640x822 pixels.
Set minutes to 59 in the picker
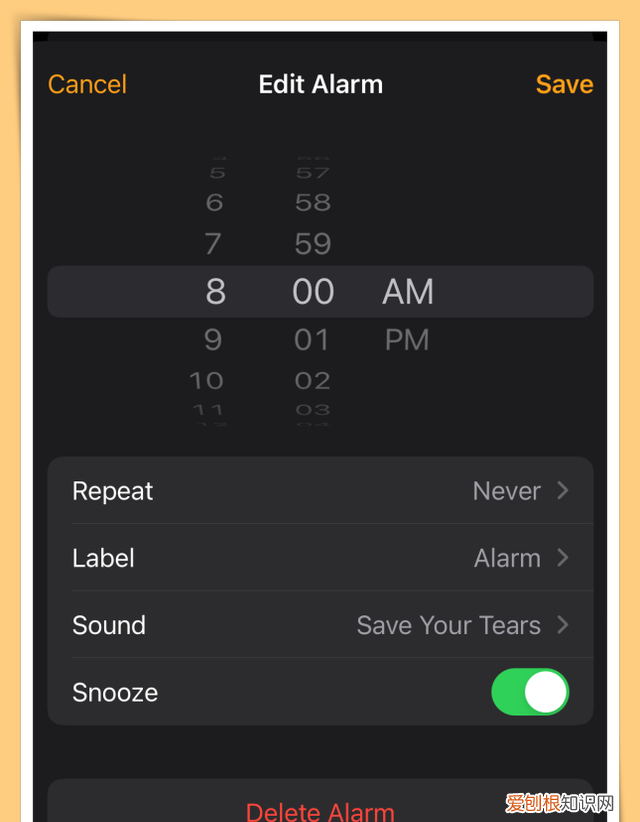[x=312, y=243]
